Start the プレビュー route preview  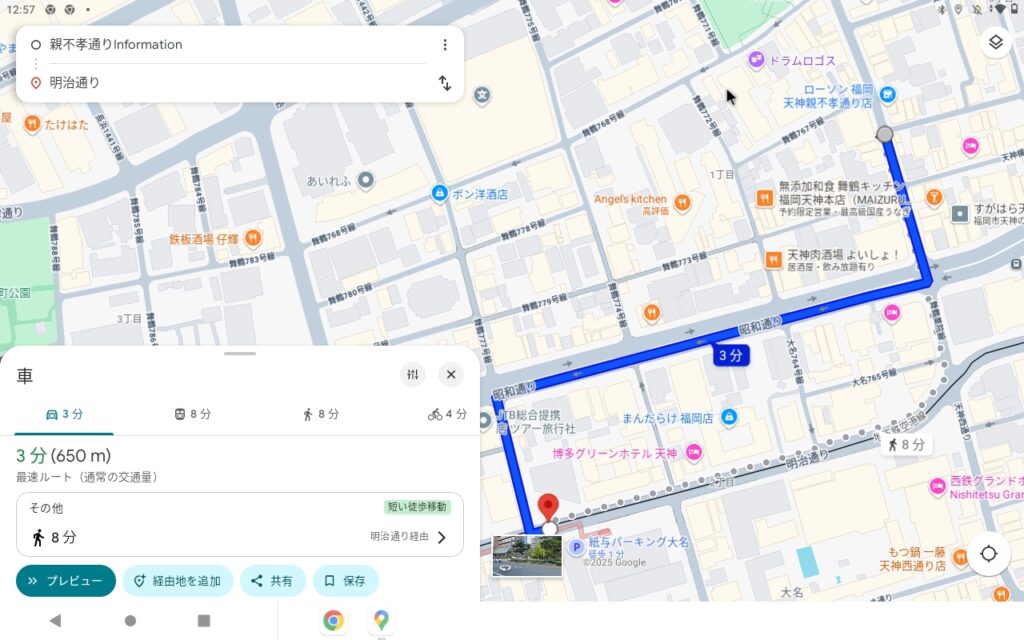coord(66,580)
